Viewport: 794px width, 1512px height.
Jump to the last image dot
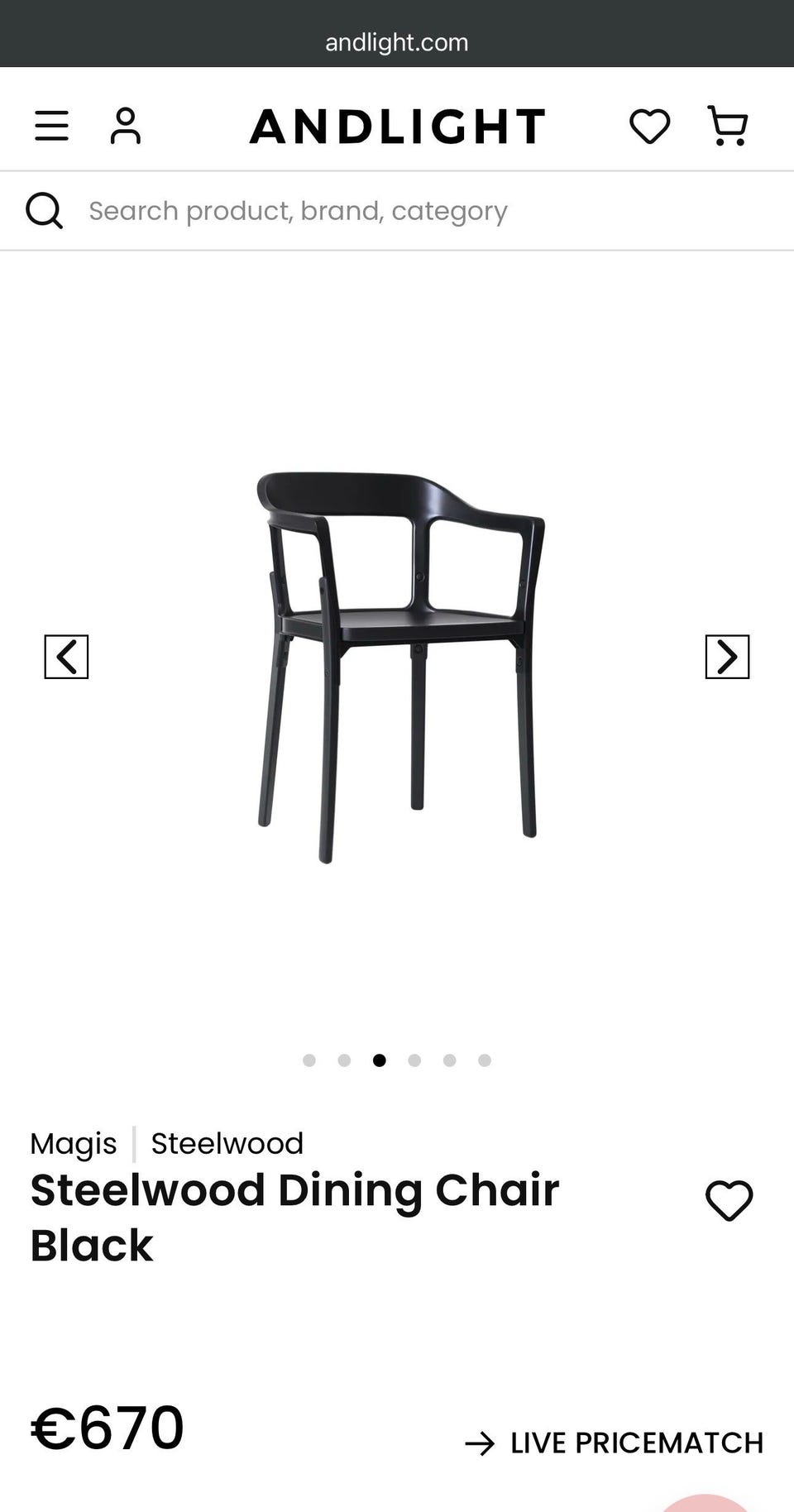tap(485, 1060)
